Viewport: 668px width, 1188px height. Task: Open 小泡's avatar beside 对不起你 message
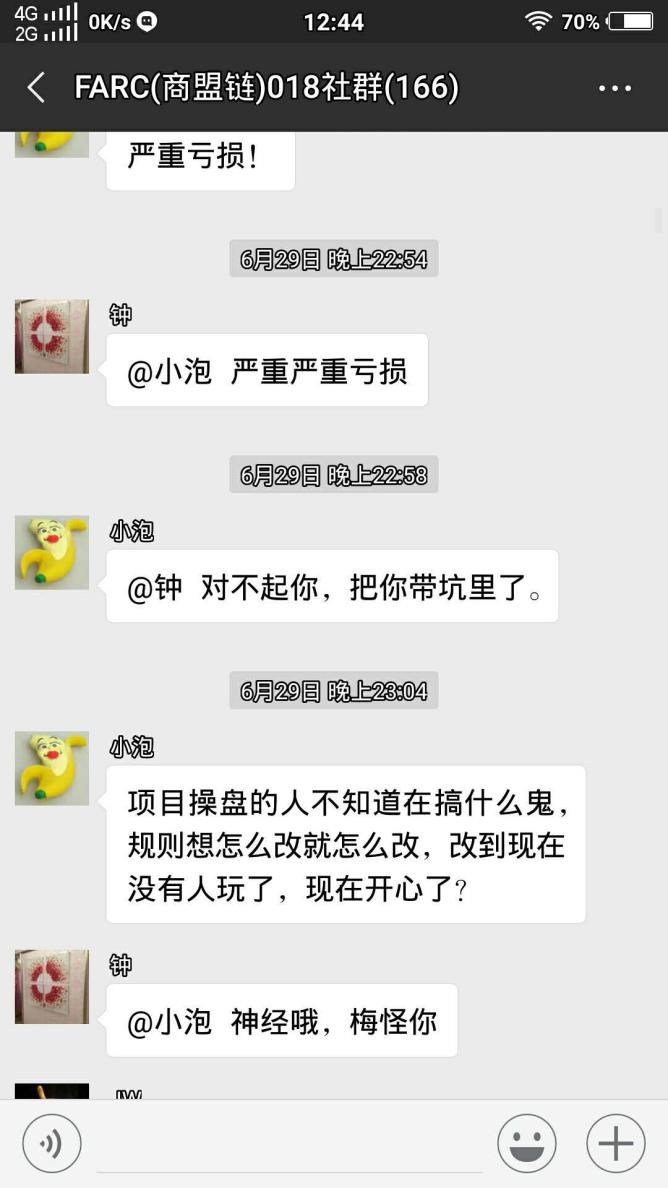tap(52, 552)
